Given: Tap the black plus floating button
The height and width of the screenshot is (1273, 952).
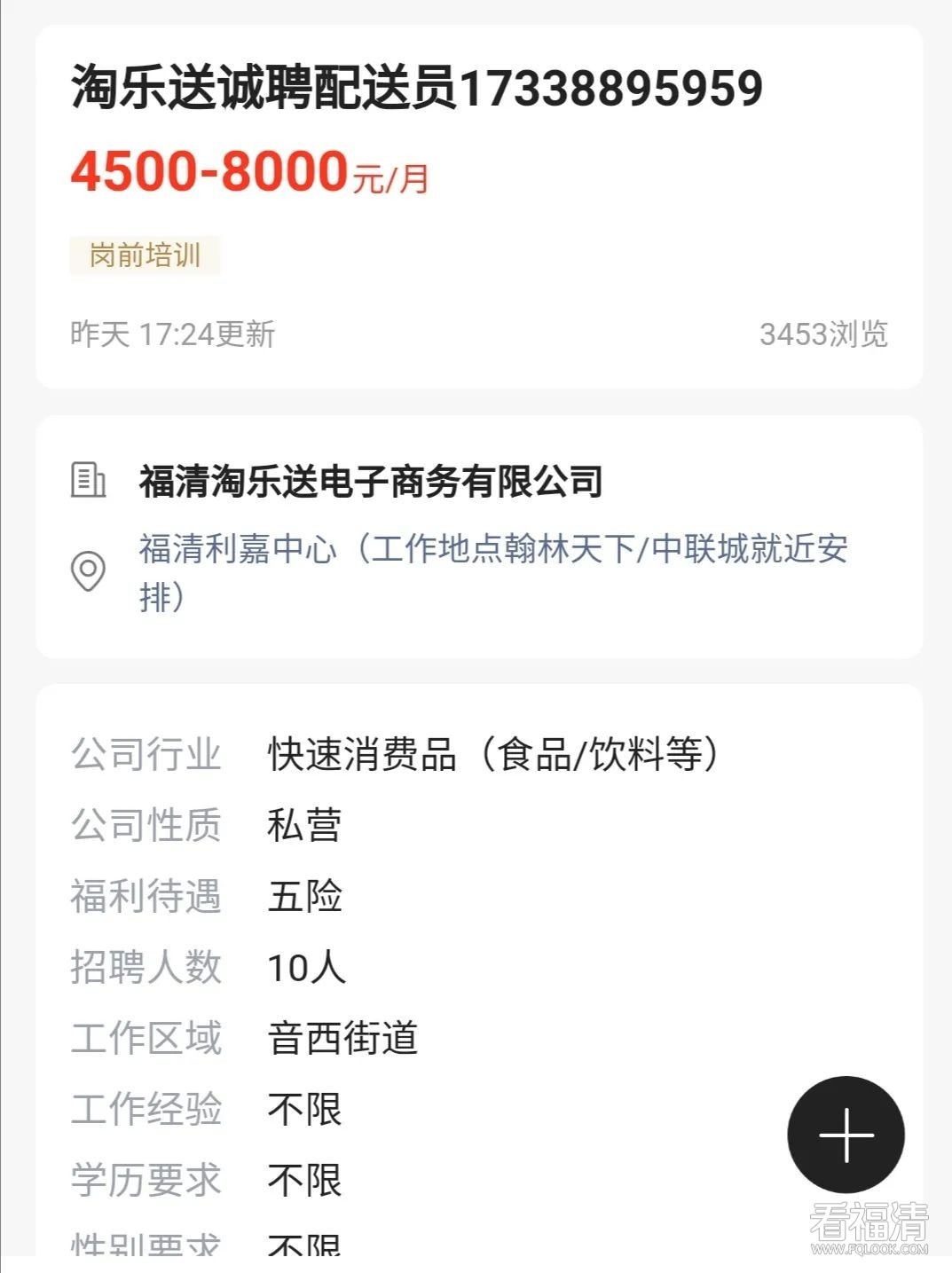Looking at the screenshot, I should [846, 1135].
